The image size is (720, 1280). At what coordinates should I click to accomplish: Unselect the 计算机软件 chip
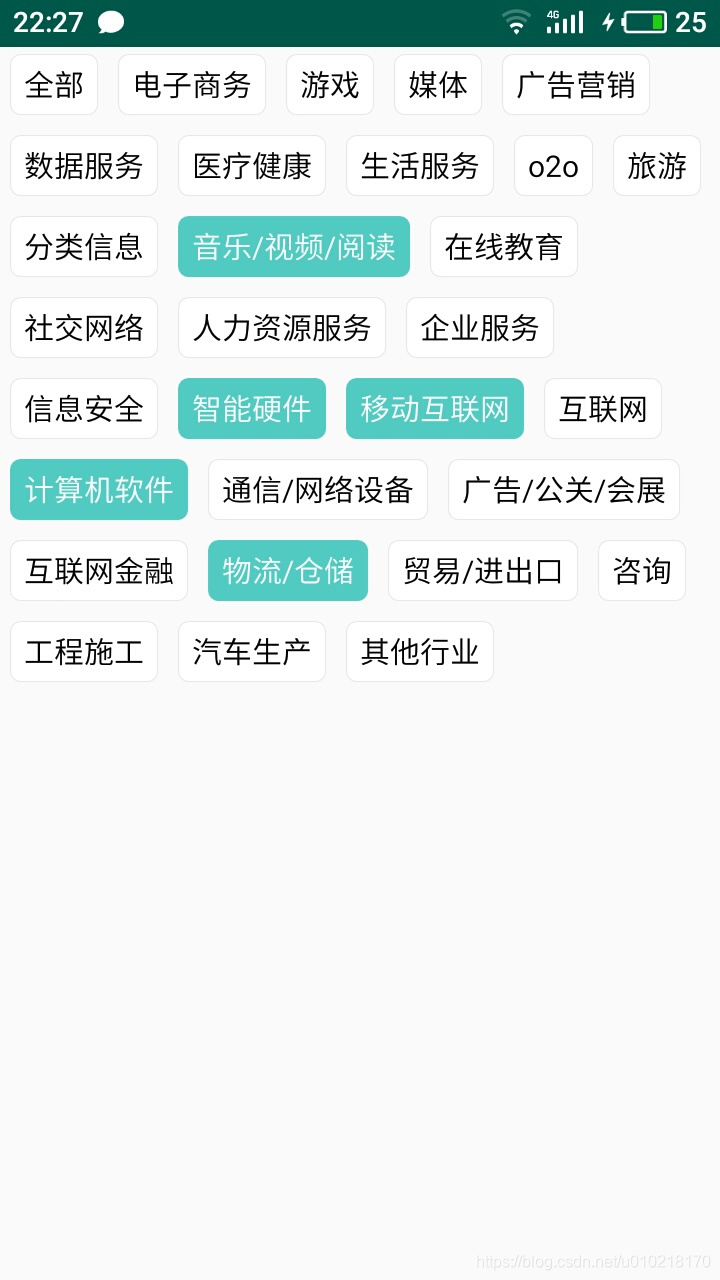click(x=99, y=490)
